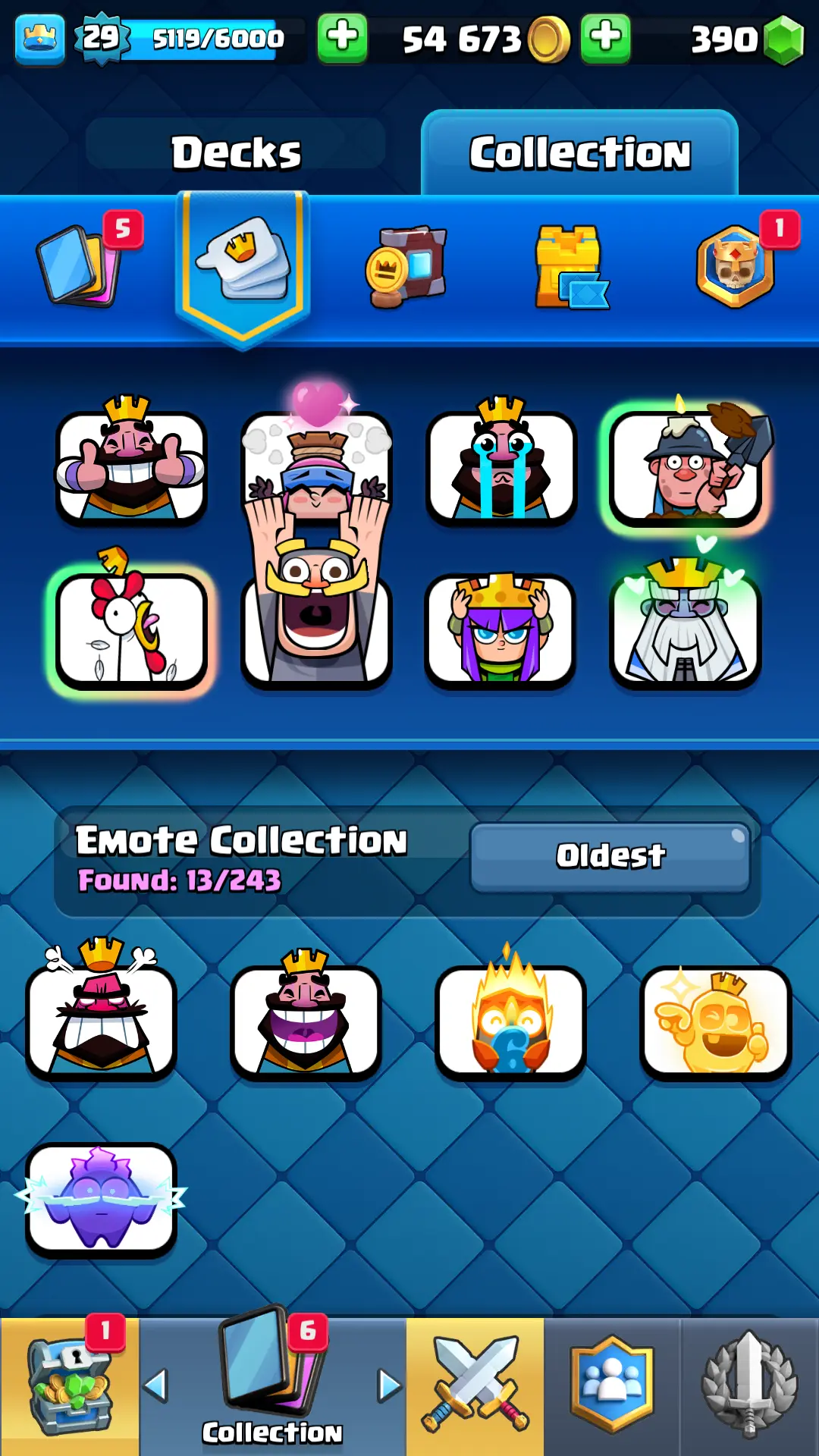This screenshot has height=1456, width=819.
Task: Select the golden pointing emote in collection
Action: pyautogui.click(x=715, y=1020)
